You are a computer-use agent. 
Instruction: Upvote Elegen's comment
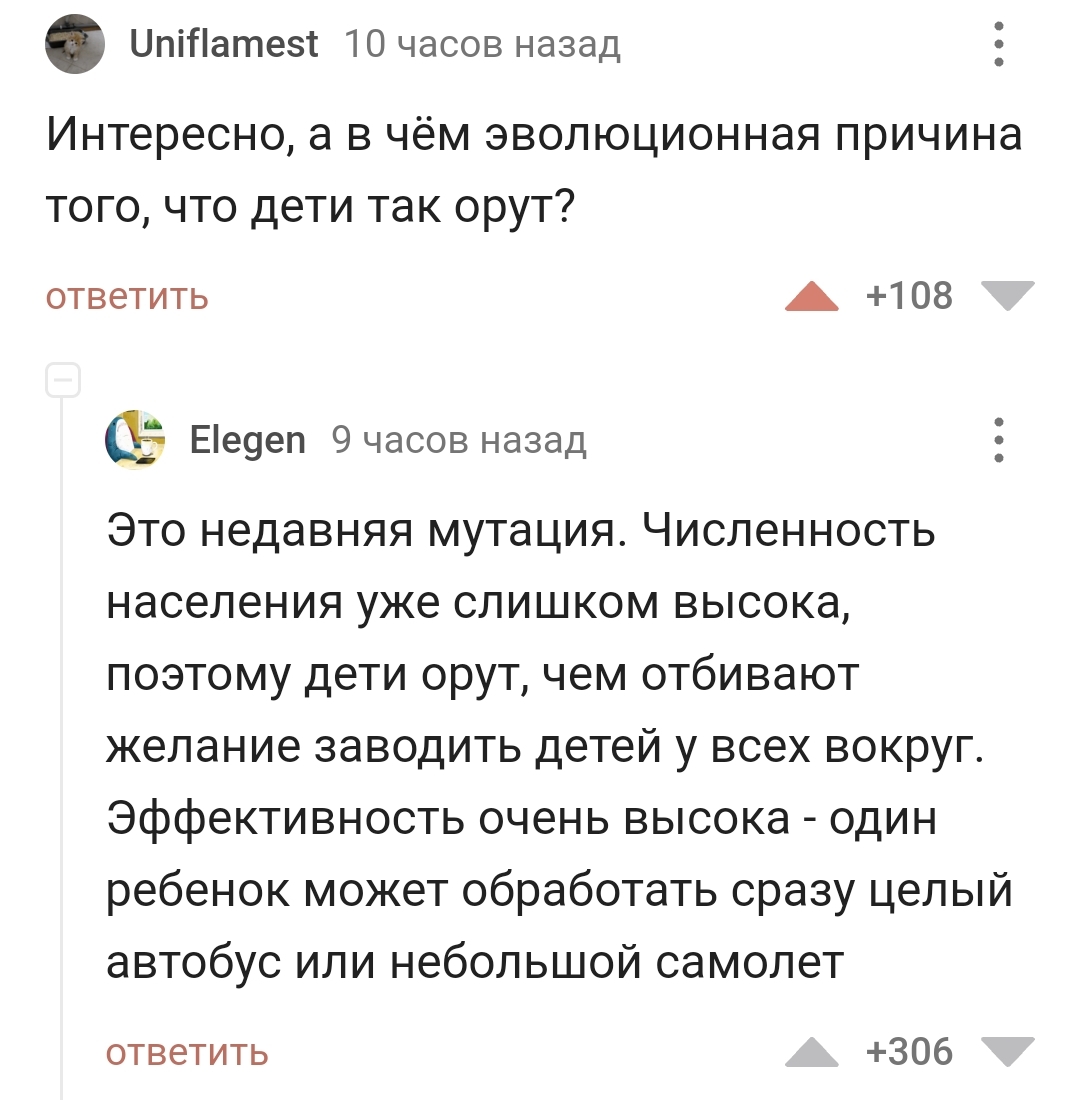[x=812, y=1053]
